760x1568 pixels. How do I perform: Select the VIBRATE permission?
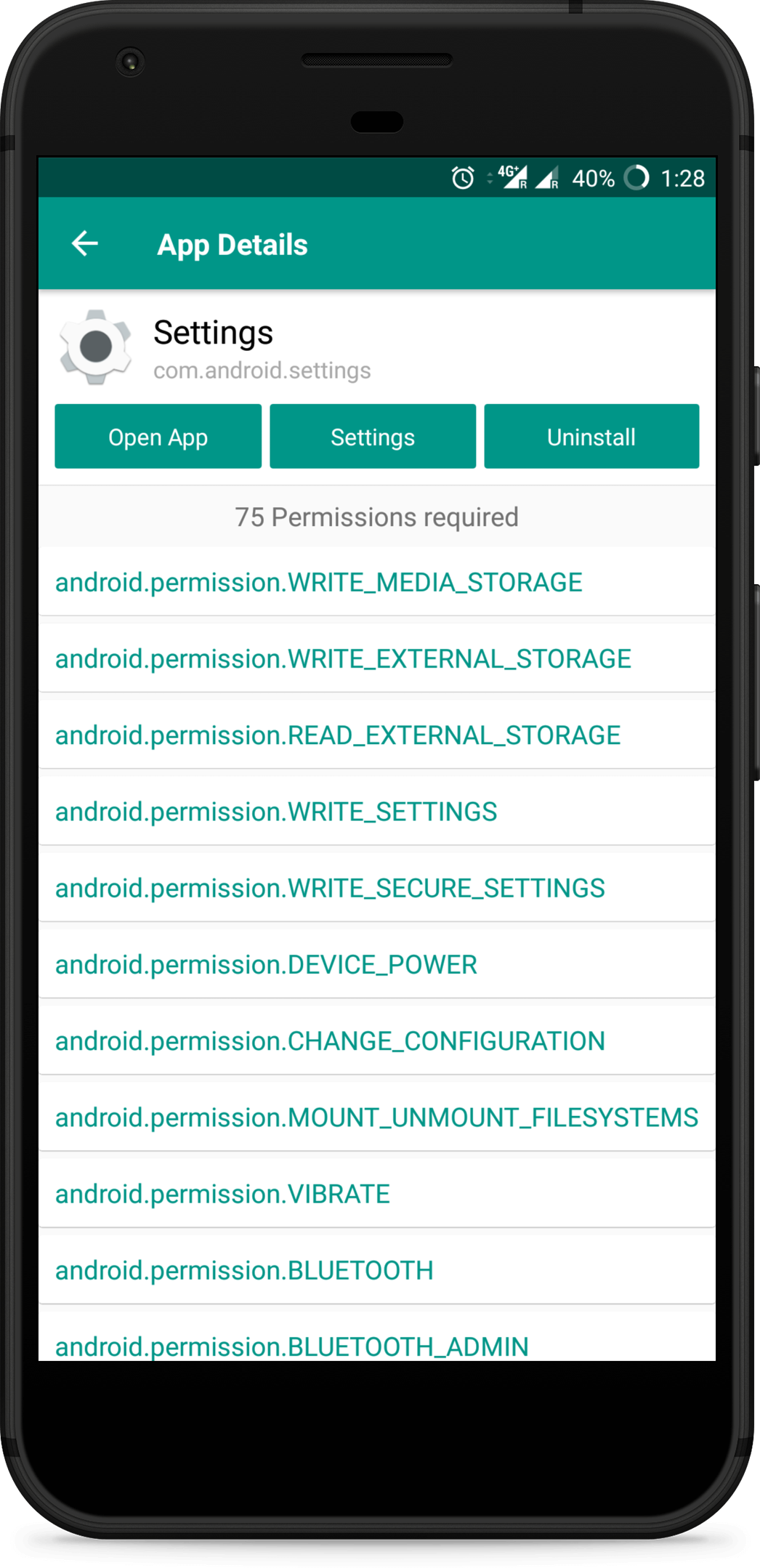click(x=222, y=1194)
